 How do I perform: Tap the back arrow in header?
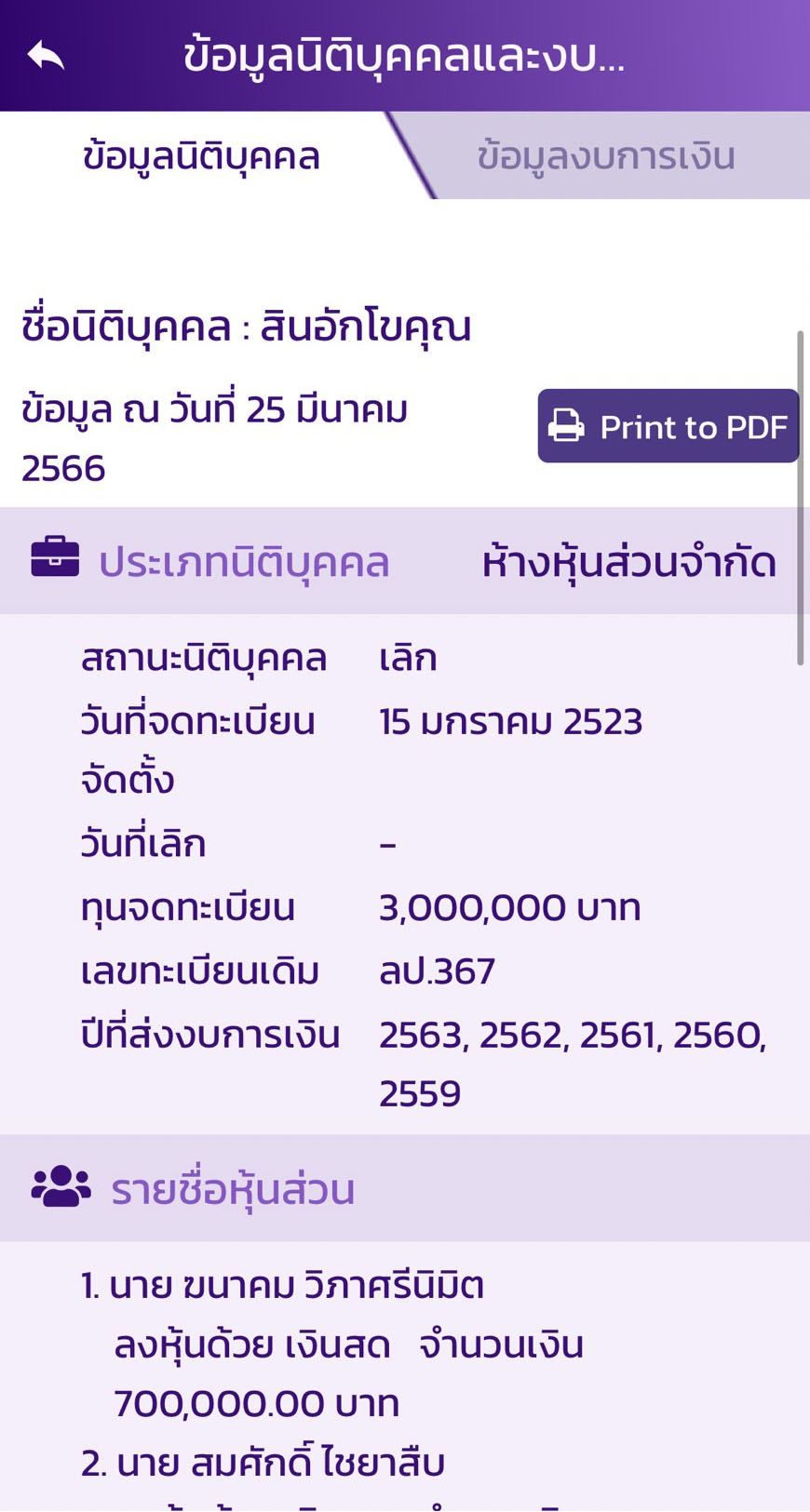click(46, 56)
